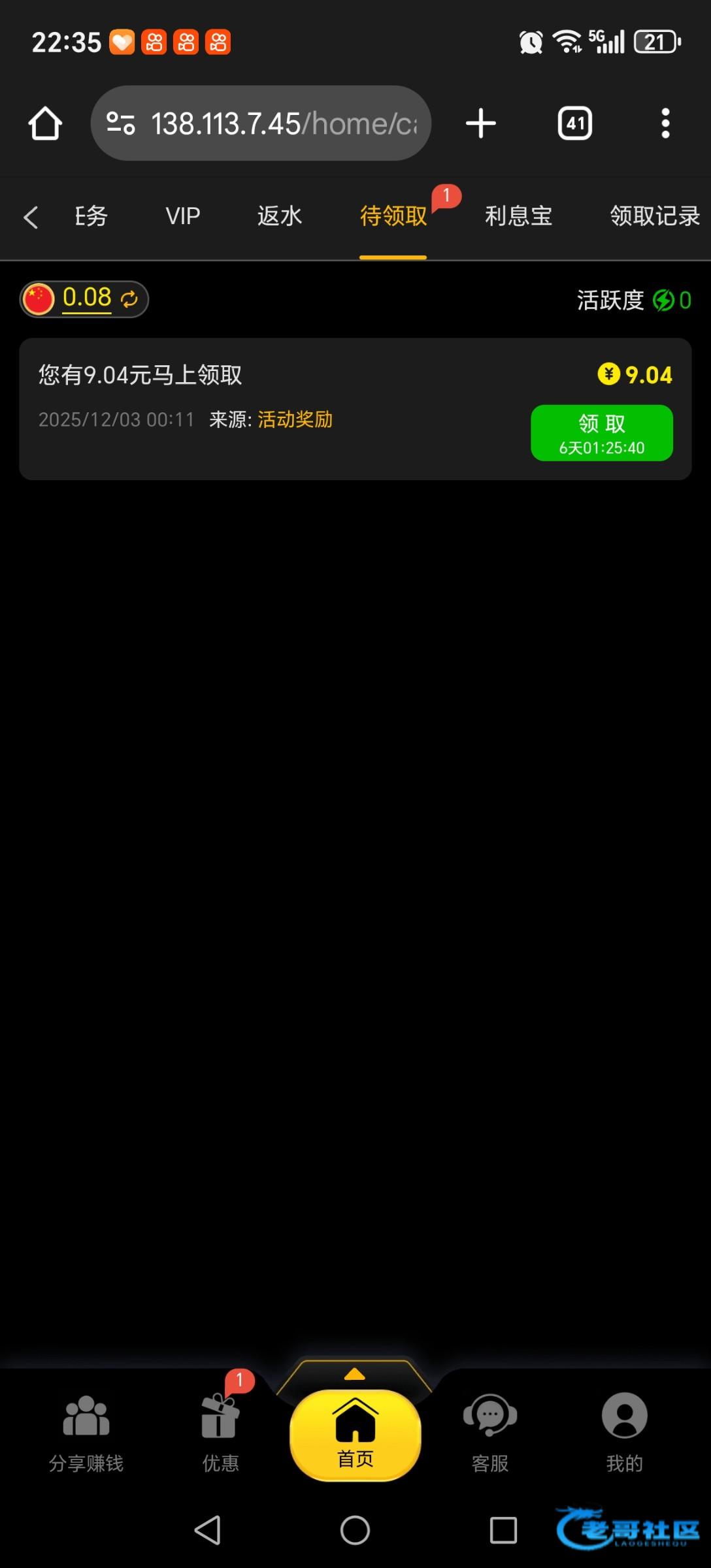711x1568 pixels.
Task: Open the 领取记录 tab
Action: tap(654, 216)
